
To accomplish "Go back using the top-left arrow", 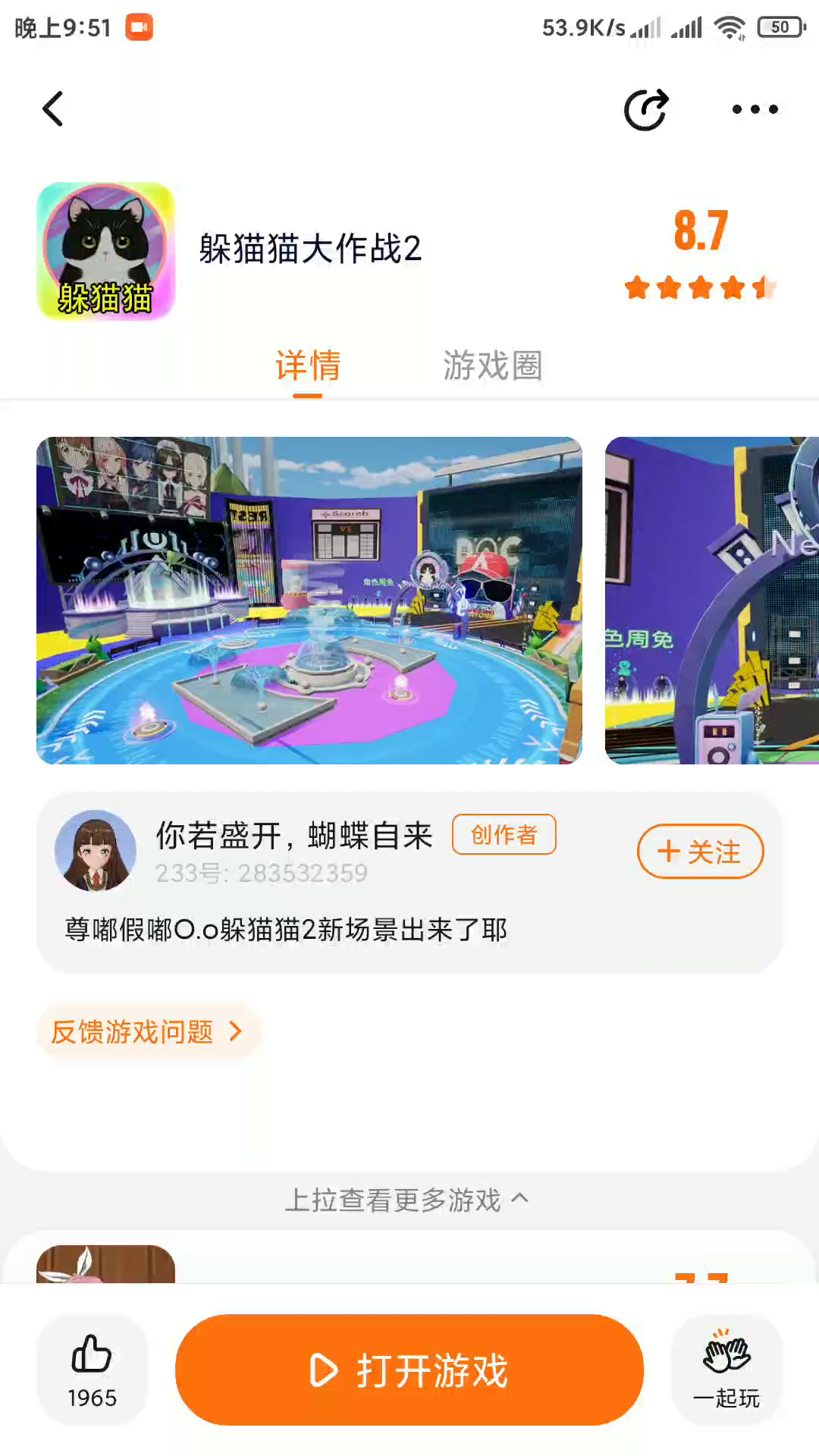I will 53,109.
